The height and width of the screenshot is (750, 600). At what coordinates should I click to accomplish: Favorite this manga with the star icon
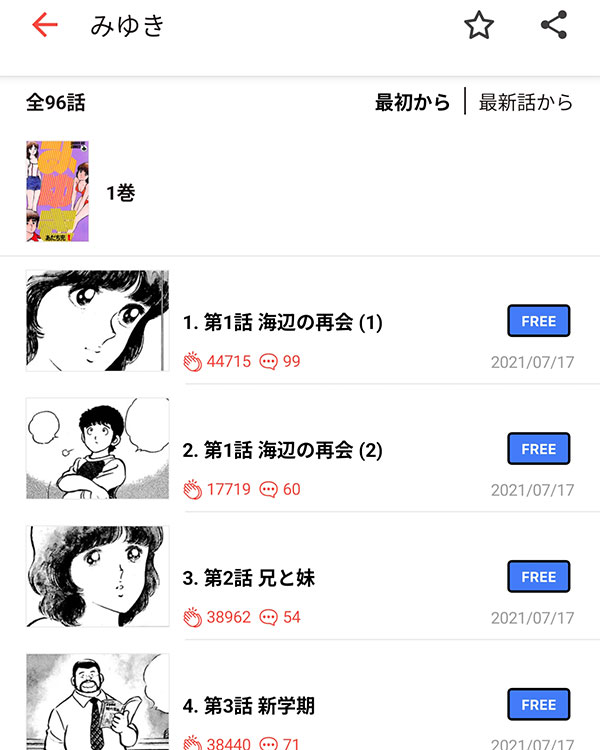479,26
